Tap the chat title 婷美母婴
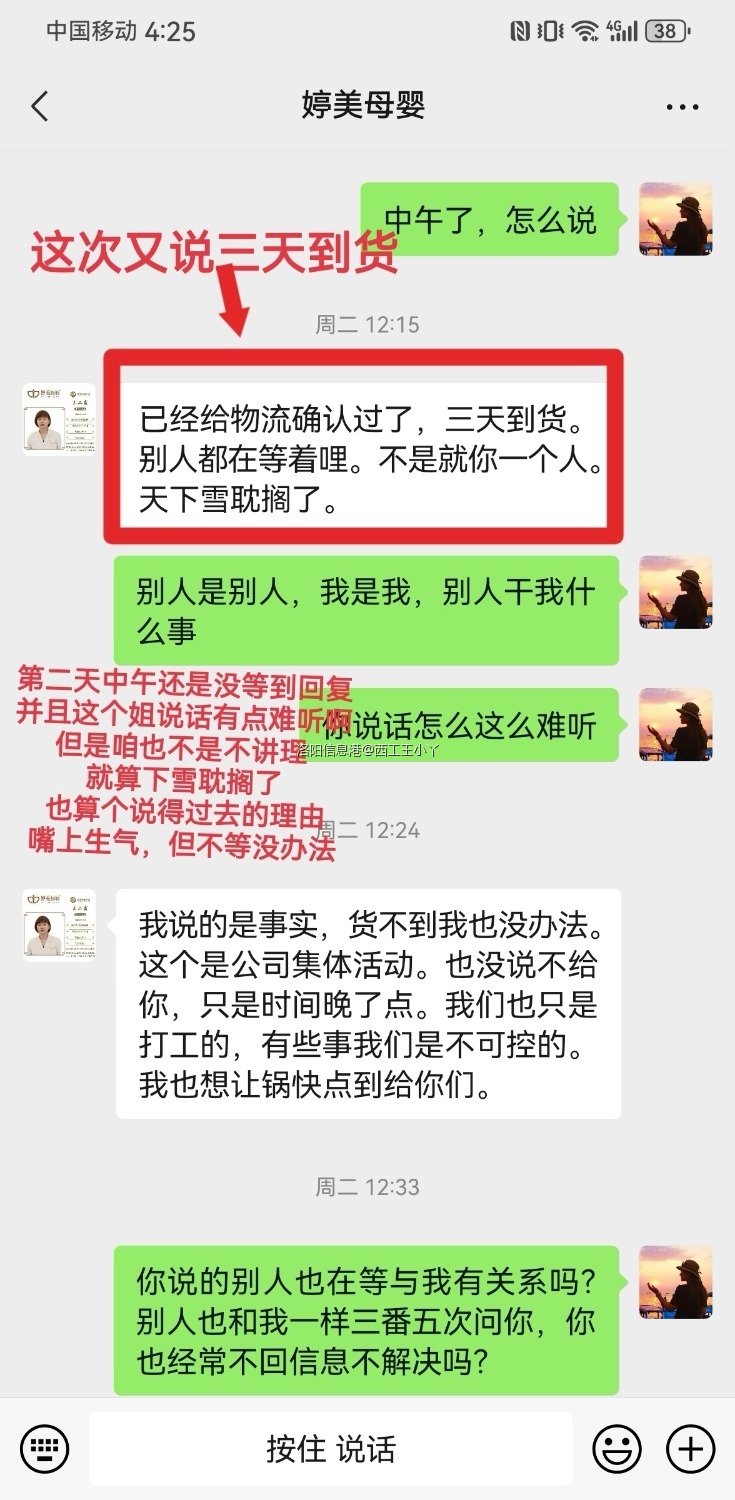This screenshot has width=735, height=1500. [367, 105]
